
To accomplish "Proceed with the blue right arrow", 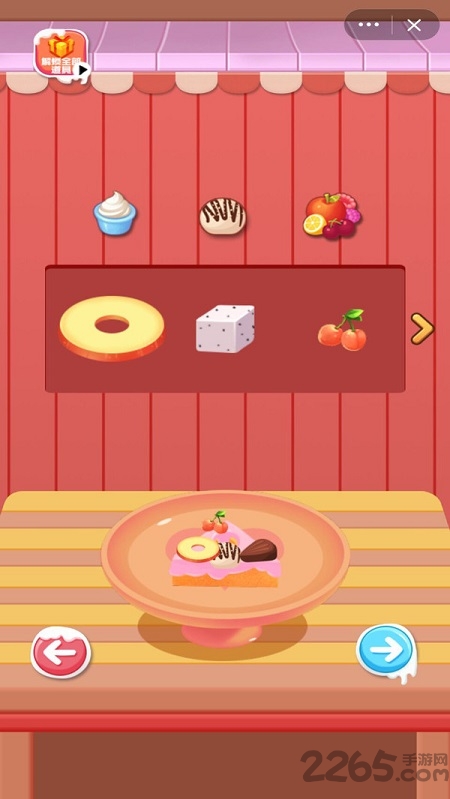I will click(x=386, y=652).
